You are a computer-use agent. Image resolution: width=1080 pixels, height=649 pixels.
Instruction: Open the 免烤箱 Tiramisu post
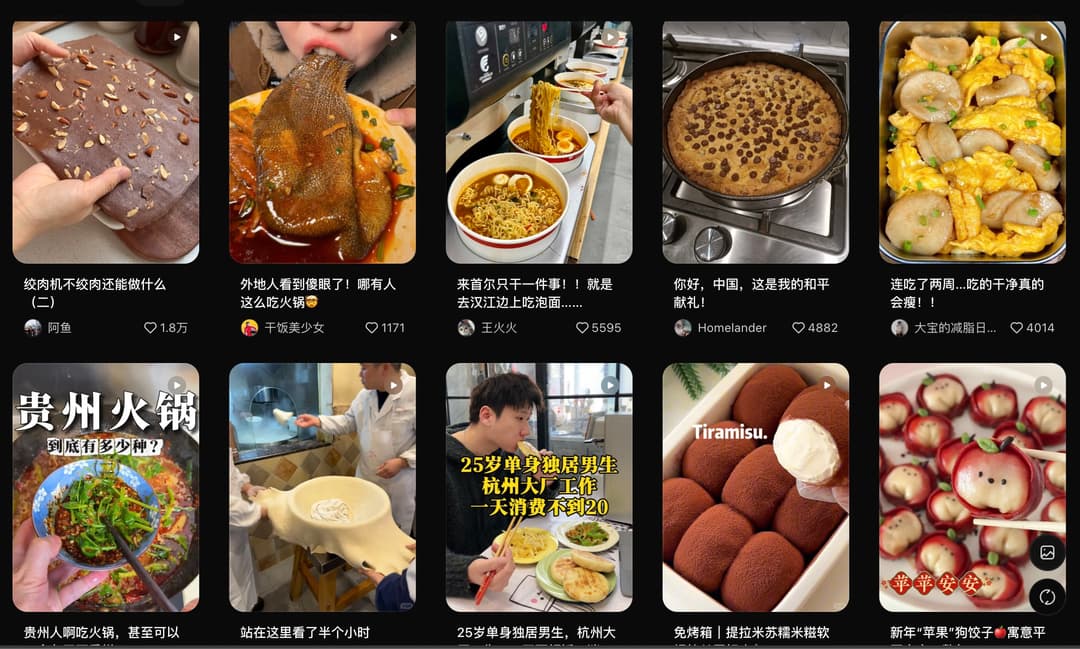755,487
